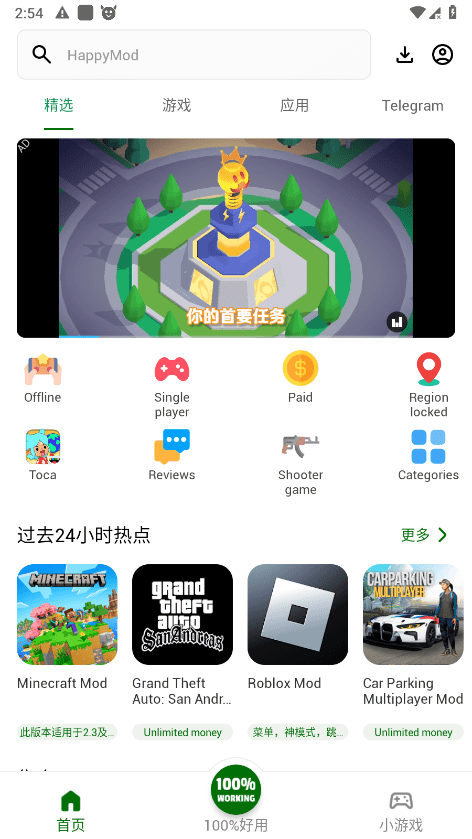Tap the HappyMod search box
Viewport: 472px width, 839px height.
click(194, 55)
